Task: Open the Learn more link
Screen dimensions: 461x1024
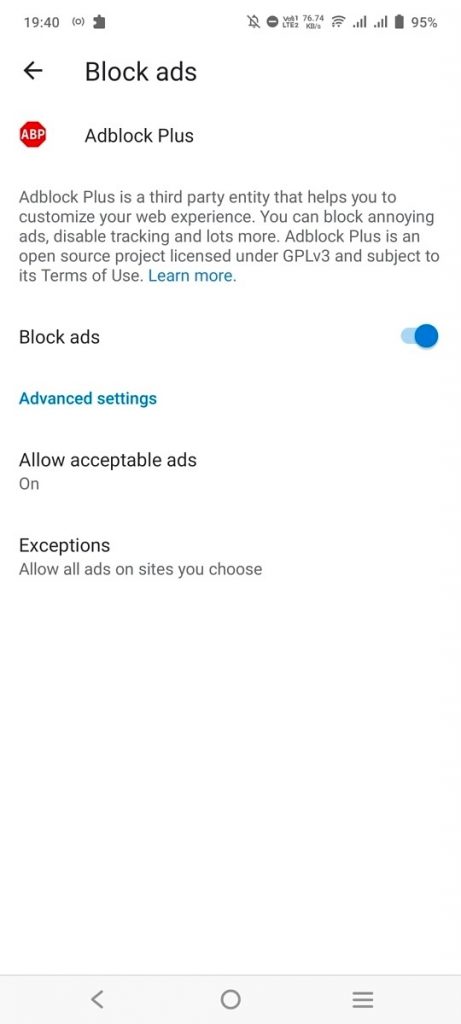Action: [192, 276]
